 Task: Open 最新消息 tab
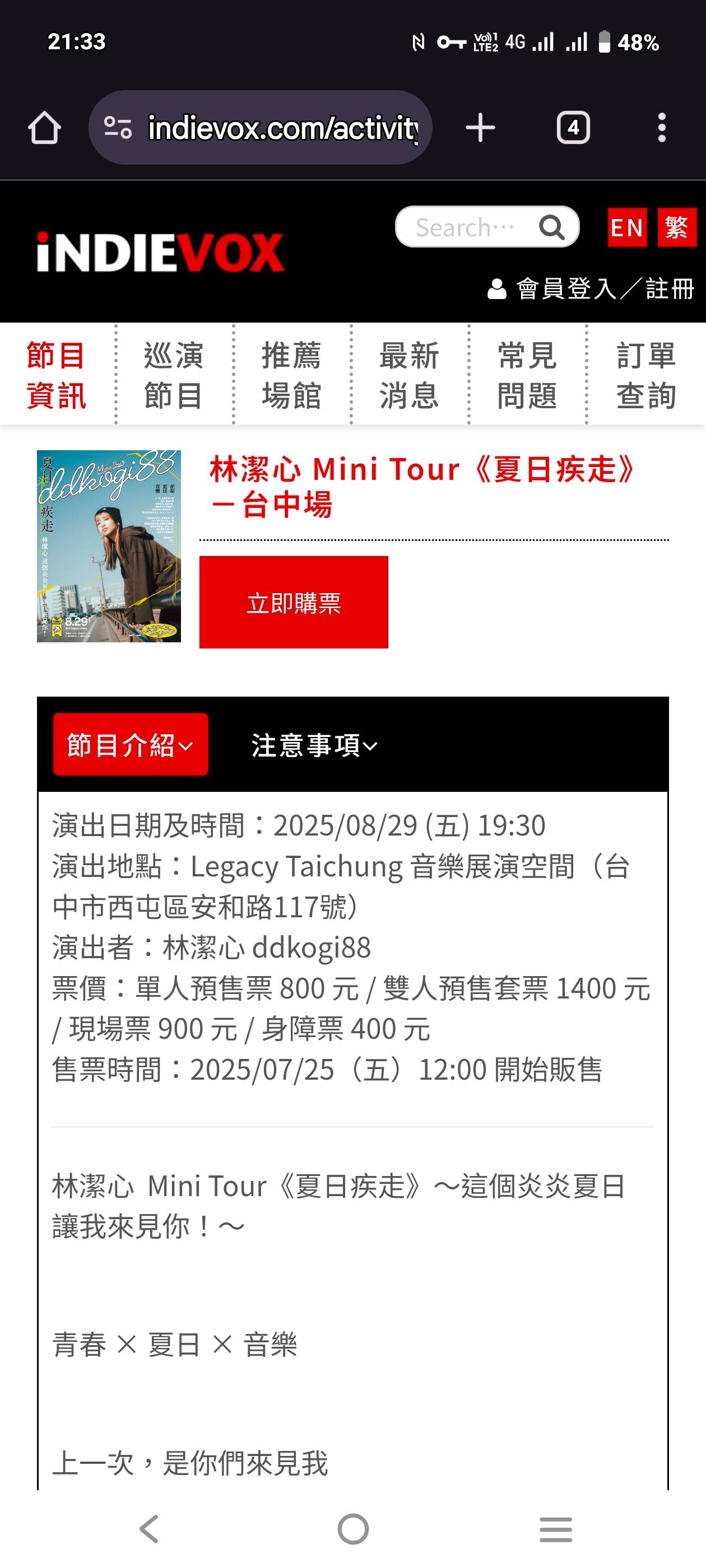click(x=408, y=375)
